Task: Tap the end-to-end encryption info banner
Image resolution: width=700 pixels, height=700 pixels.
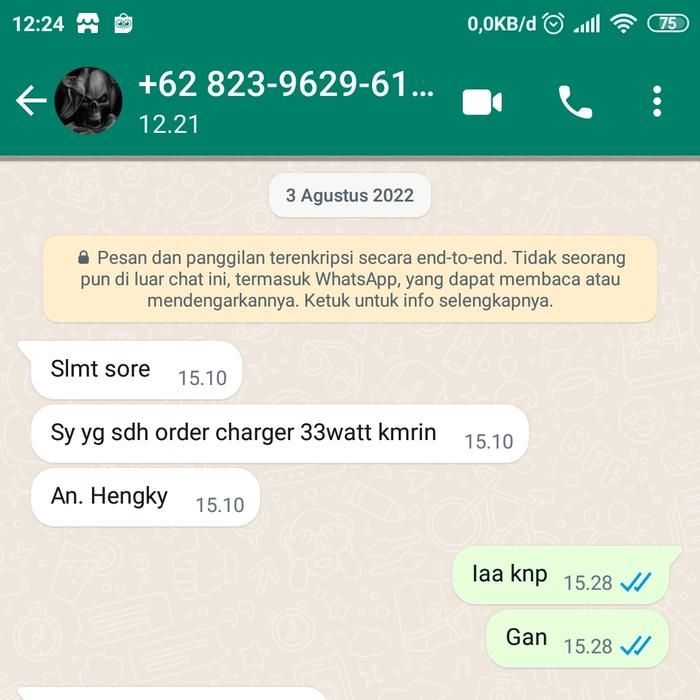Action: (x=350, y=278)
